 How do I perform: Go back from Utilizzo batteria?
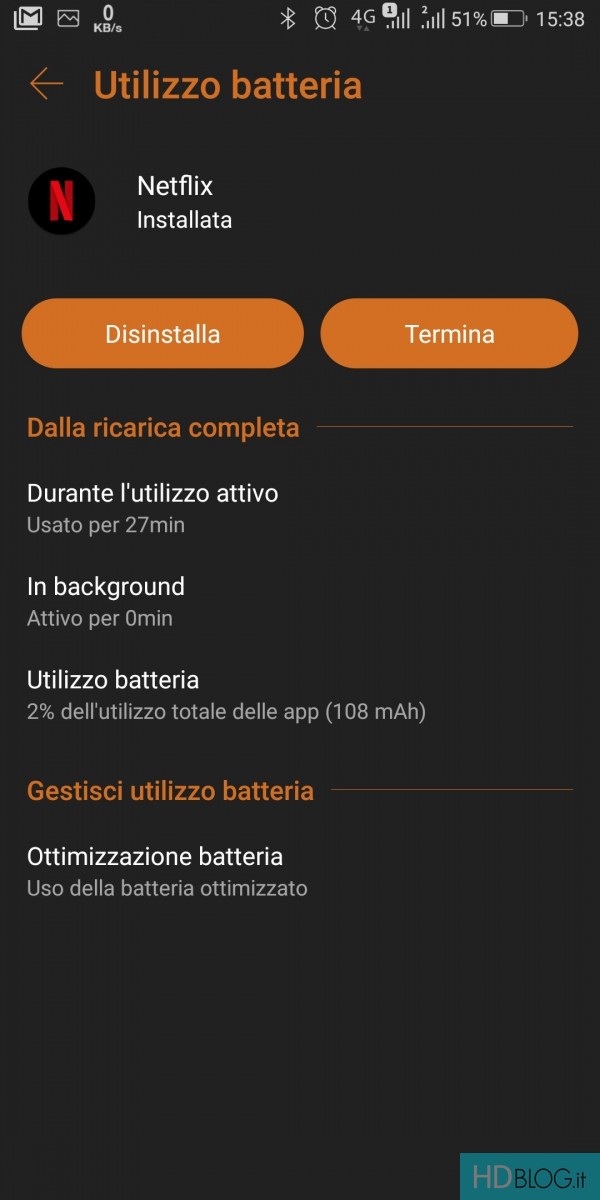[x=46, y=85]
